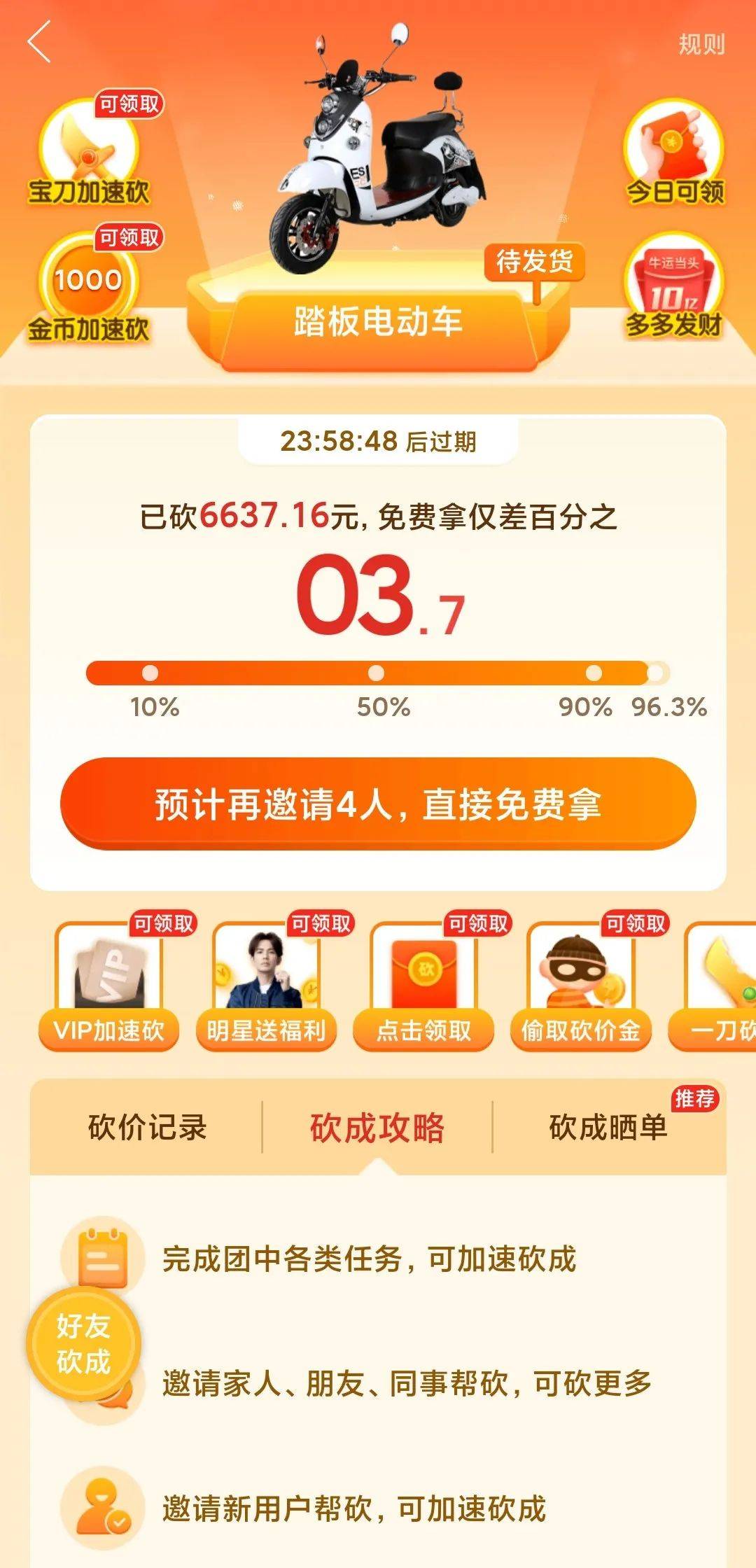Select the 砍成攻略 tab
Viewport: 756px width, 1568px height.
pyautogui.click(x=377, y=1127)
